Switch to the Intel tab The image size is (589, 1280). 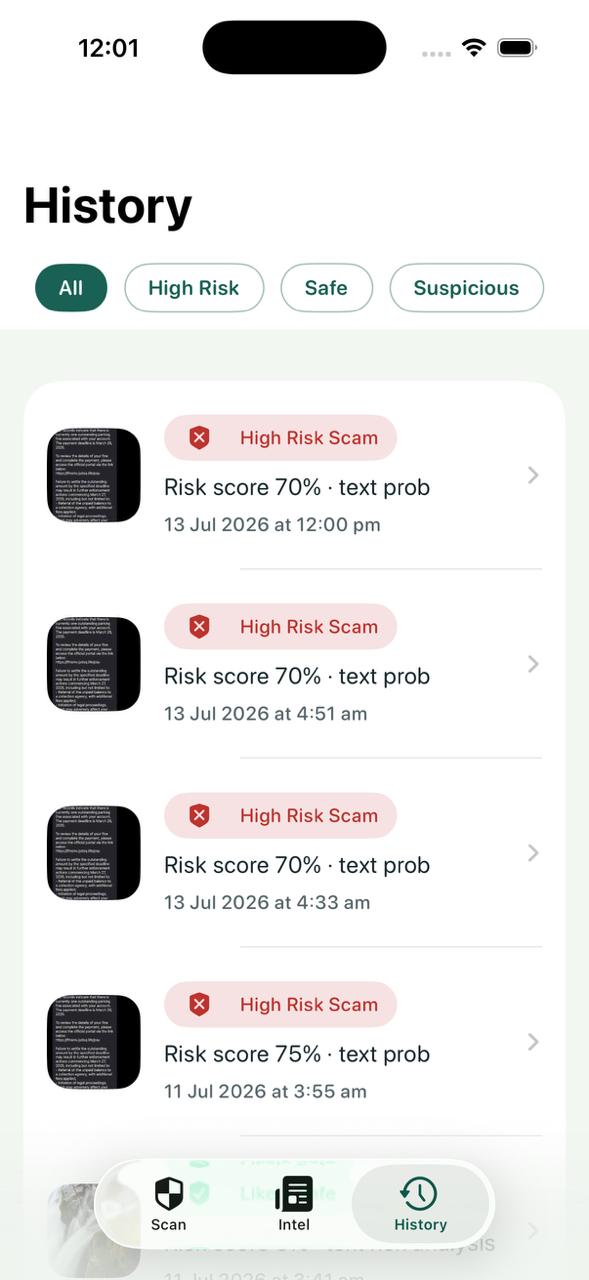click(294, 1203)
